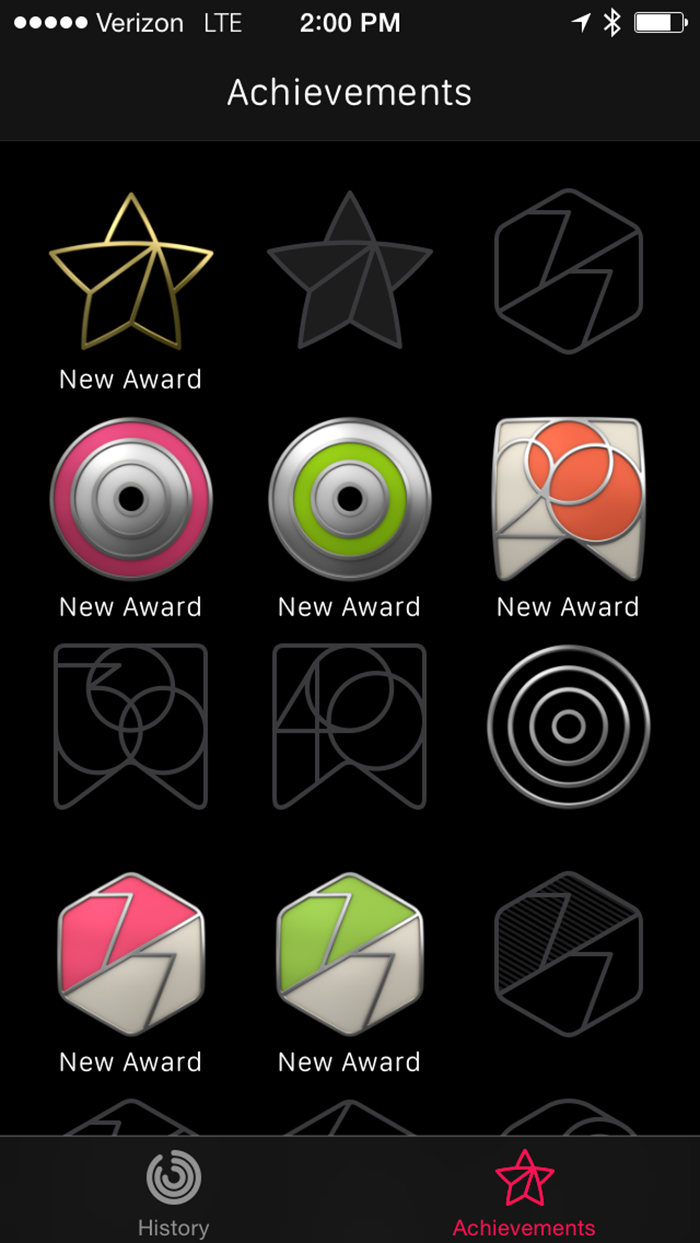Image resolution: width=700 pixels, height=1243 pixels.
Task: Open the green hexagon 7 award
Action: click(x=350, y=953)
